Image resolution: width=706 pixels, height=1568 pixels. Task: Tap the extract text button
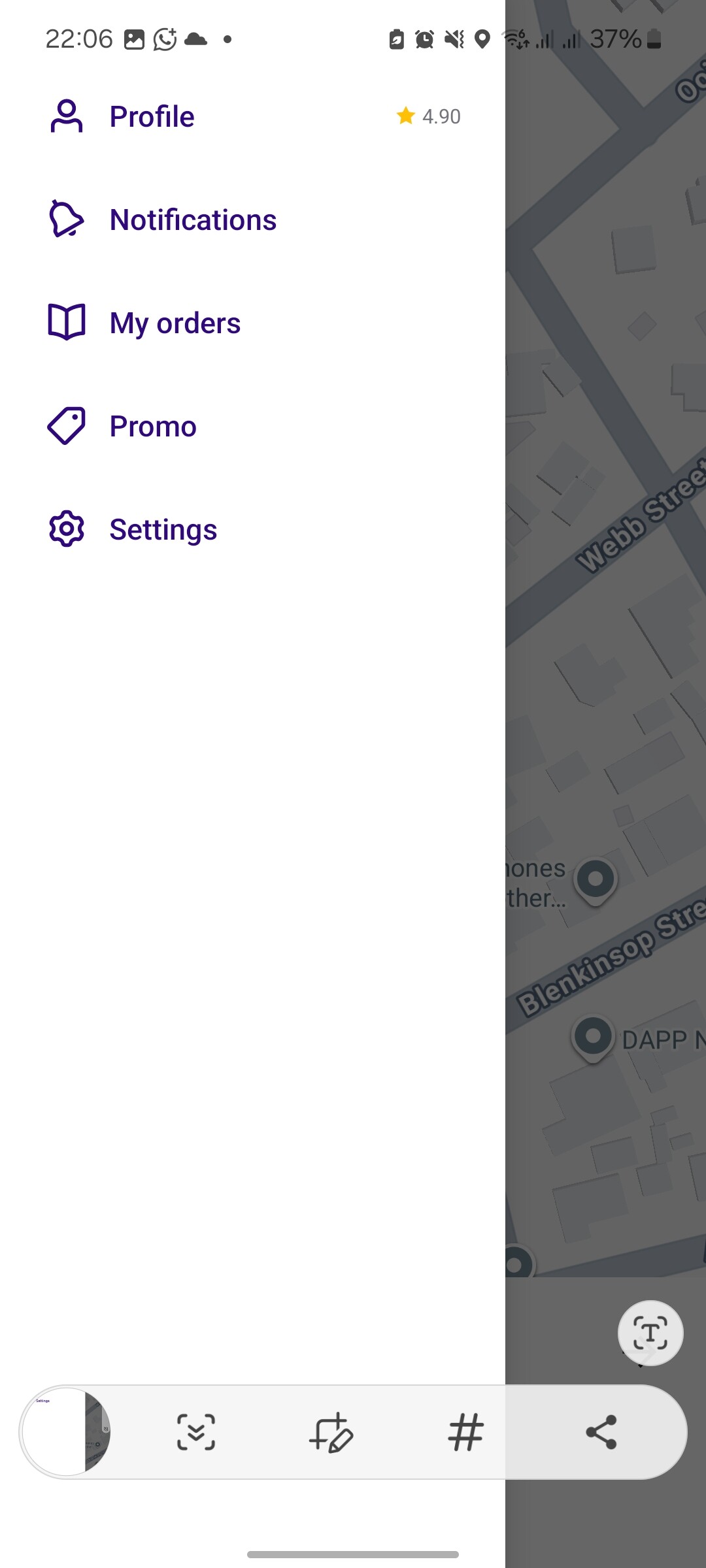(650, 1333)
